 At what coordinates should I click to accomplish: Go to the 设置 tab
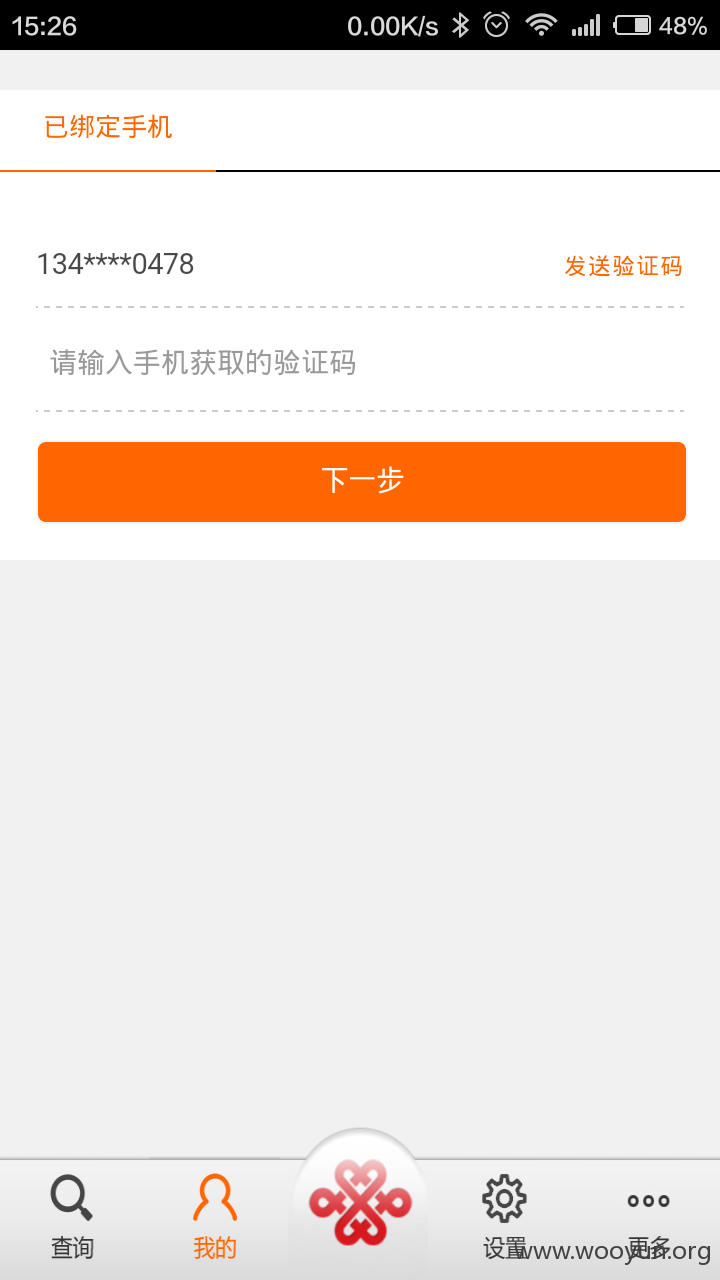(x=504, y=1218)
